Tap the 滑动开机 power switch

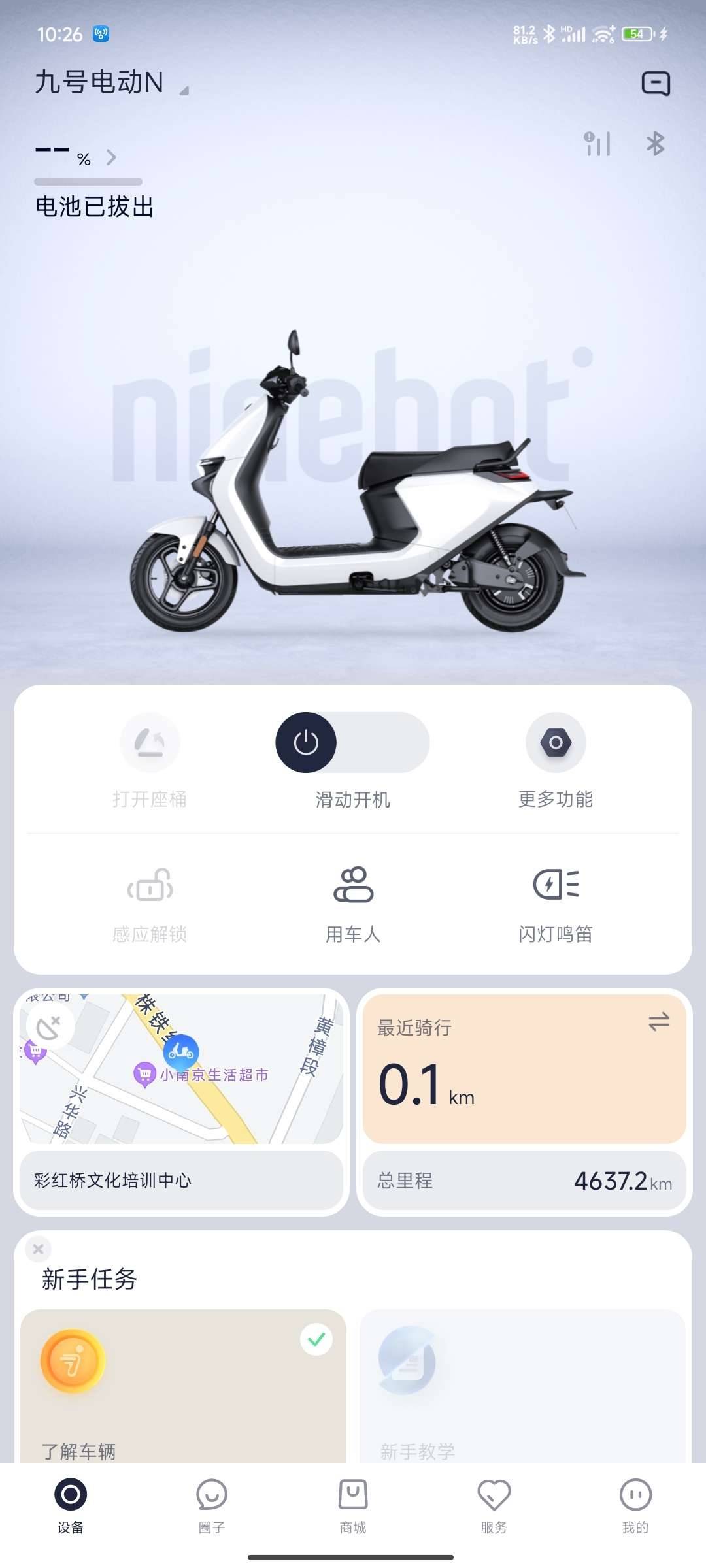(x=306, y=743)
